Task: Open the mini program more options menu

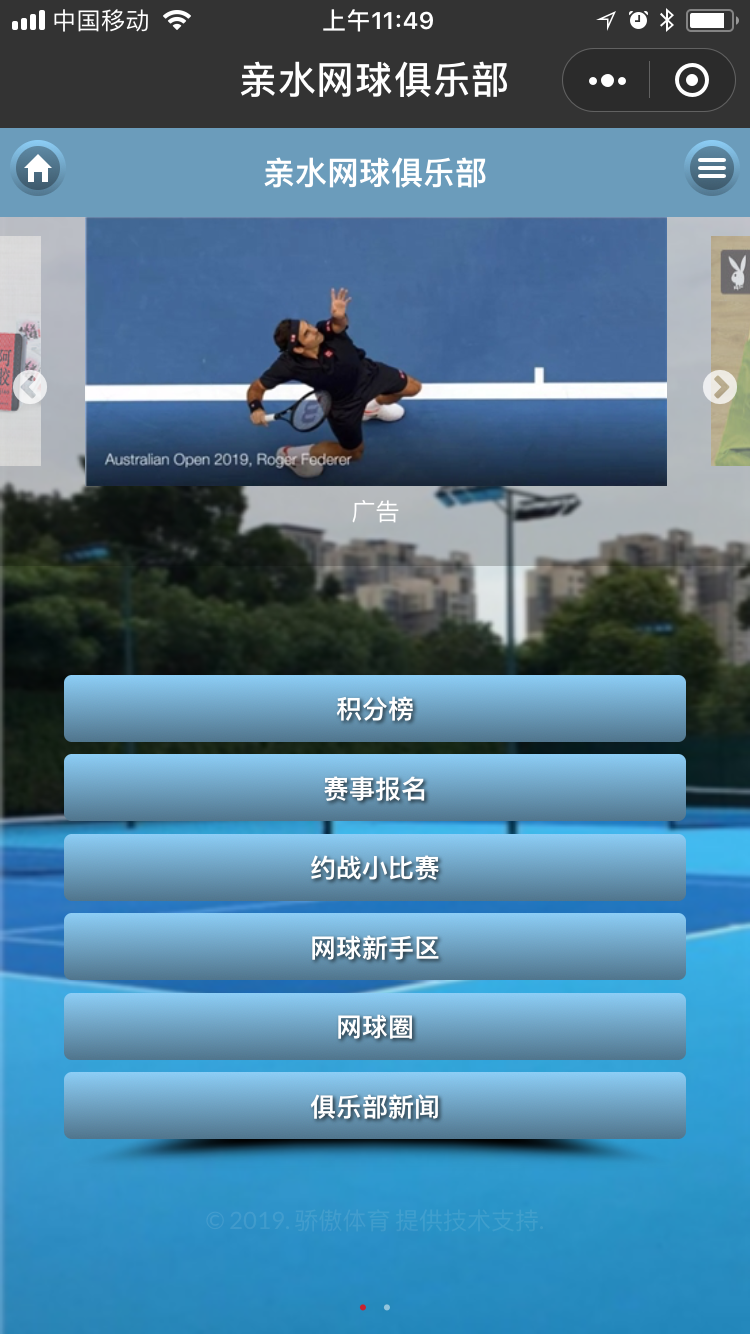Action: [x=607, y=80]
